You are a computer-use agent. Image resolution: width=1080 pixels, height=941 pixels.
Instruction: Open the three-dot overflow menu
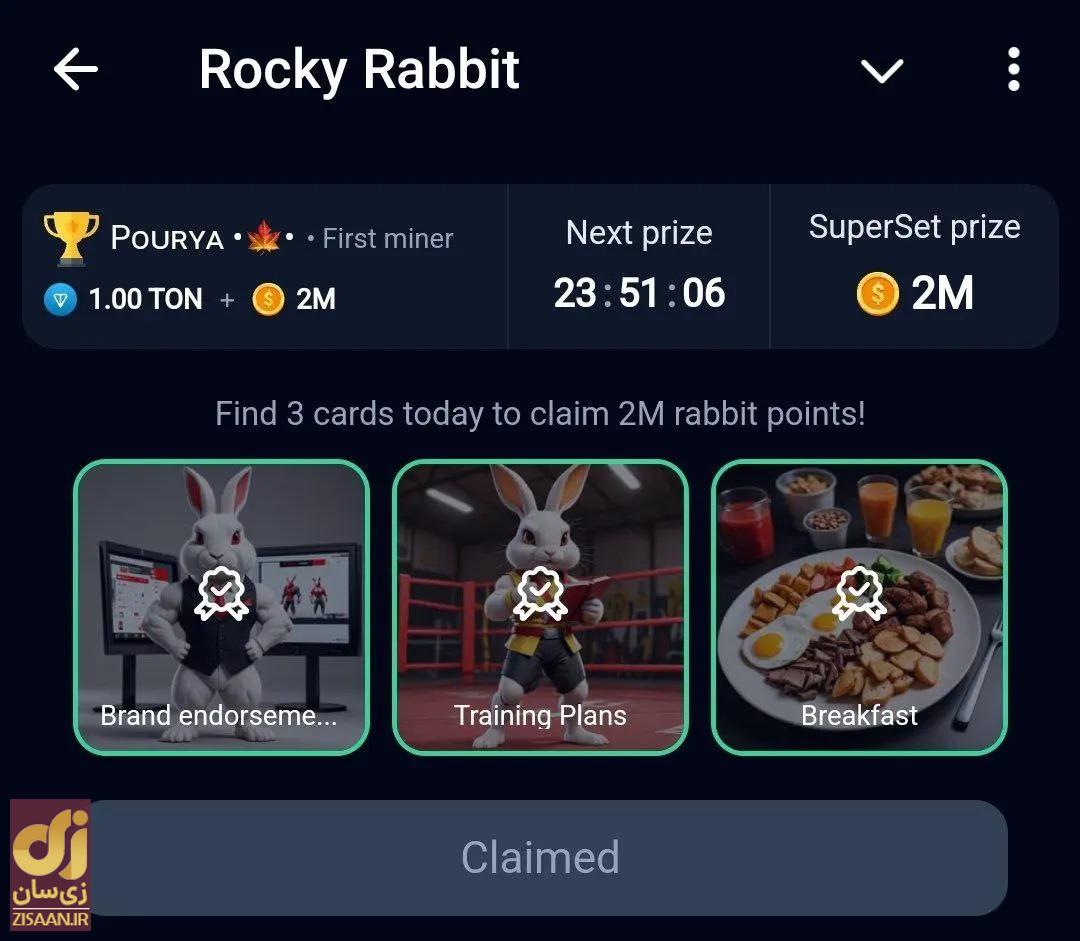tap(1014, 70)
